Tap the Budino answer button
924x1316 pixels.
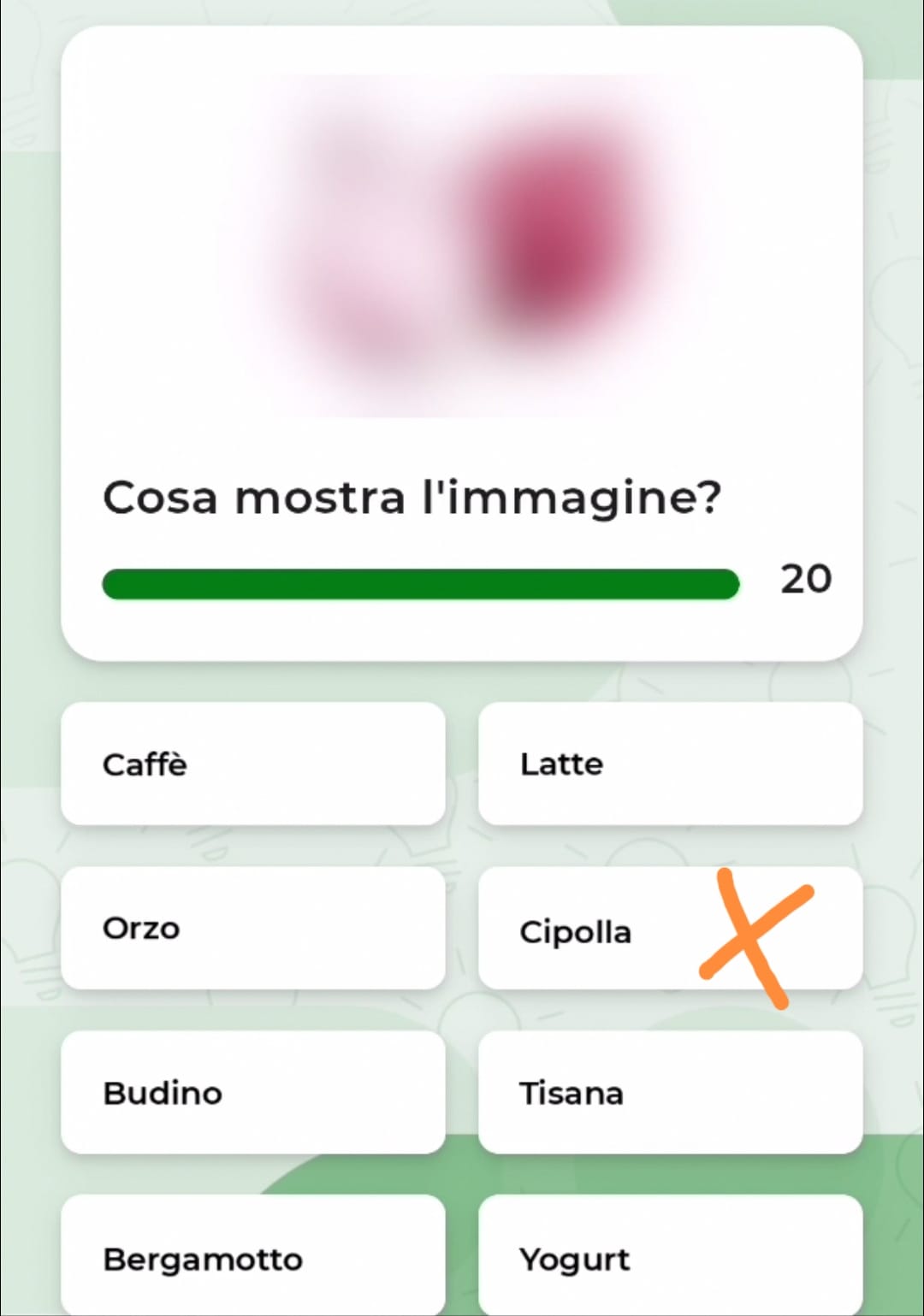coord(252,1092)
